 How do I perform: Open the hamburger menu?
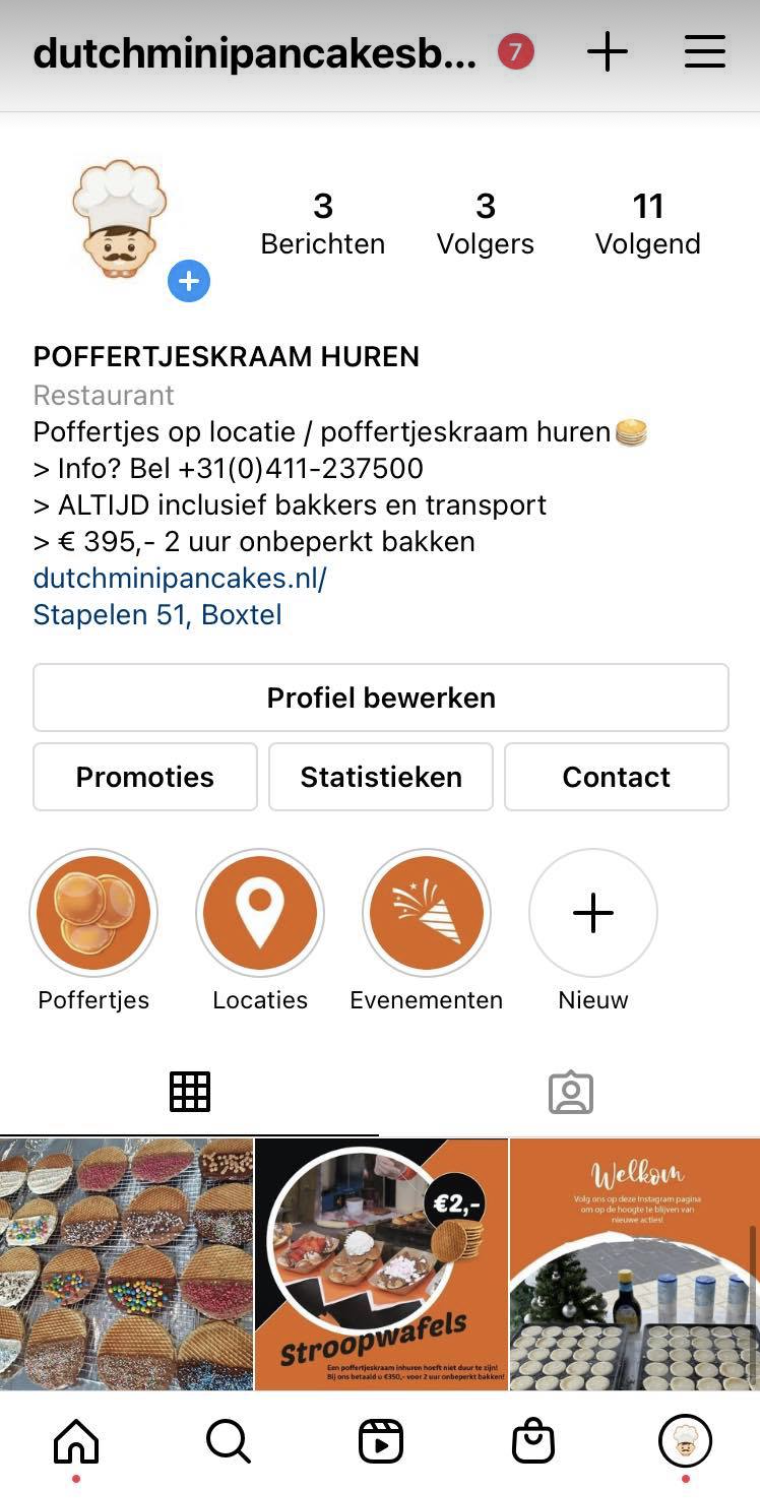(x=705, y=52)
